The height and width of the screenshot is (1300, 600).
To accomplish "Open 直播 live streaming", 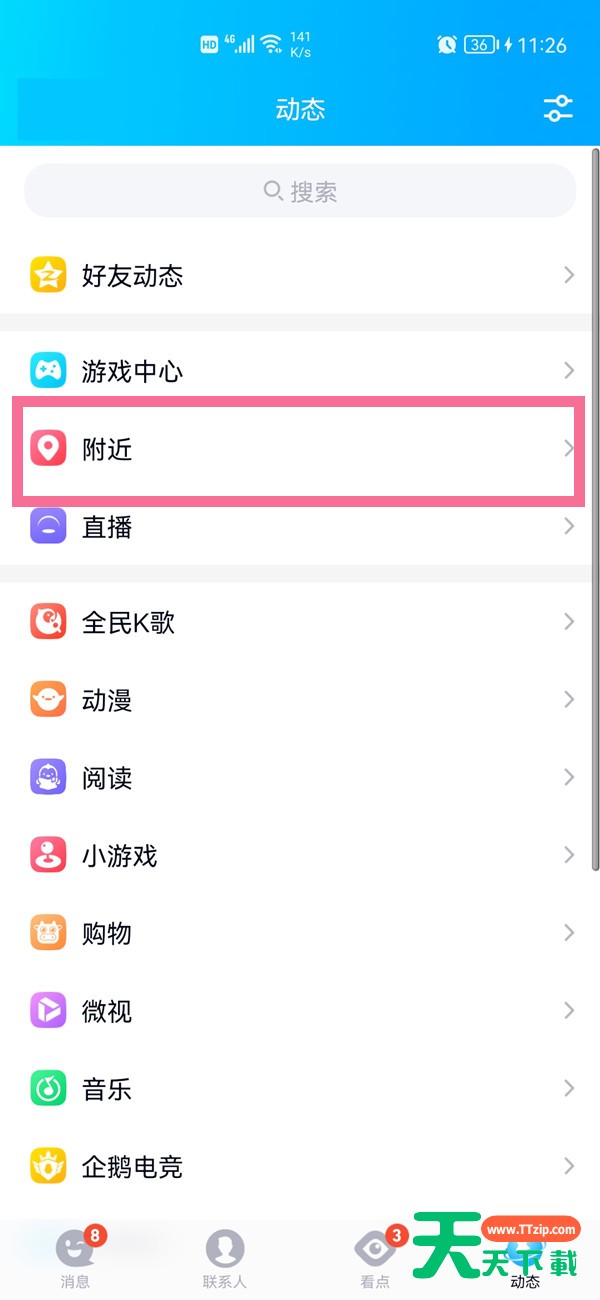I will coord(300,526).
